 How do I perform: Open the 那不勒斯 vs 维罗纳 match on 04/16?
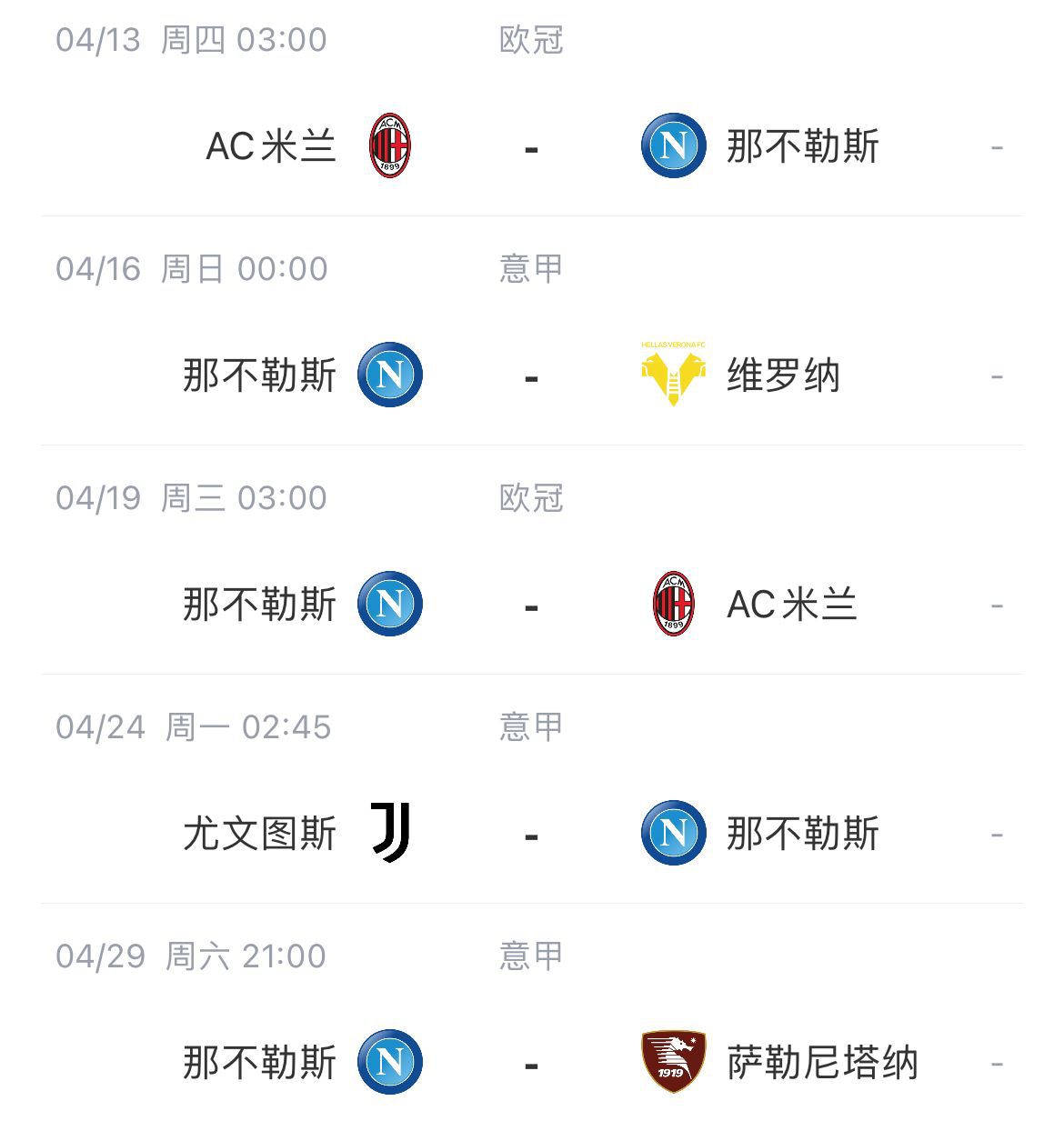click(531, 375)
